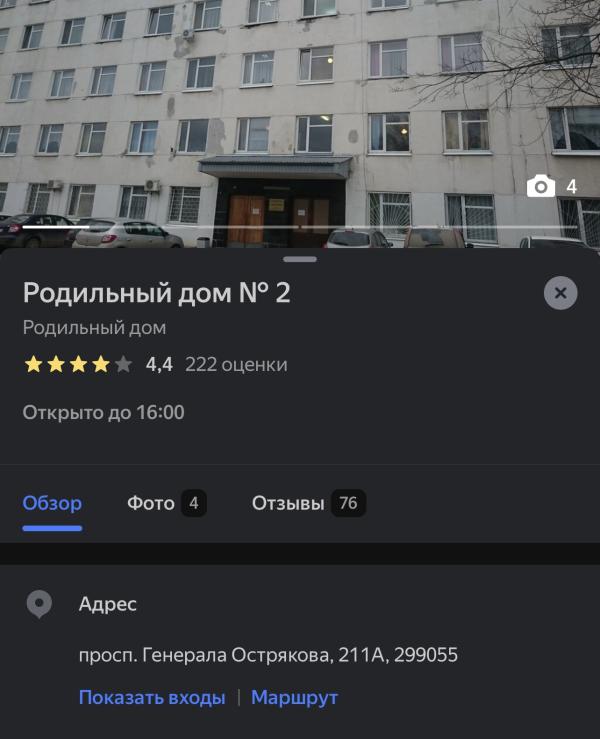Image resolution: width=600 pixels, height=739 pixels.
Task: Close the Родильный дом № 2 card
Action: (x=560, y=293)
